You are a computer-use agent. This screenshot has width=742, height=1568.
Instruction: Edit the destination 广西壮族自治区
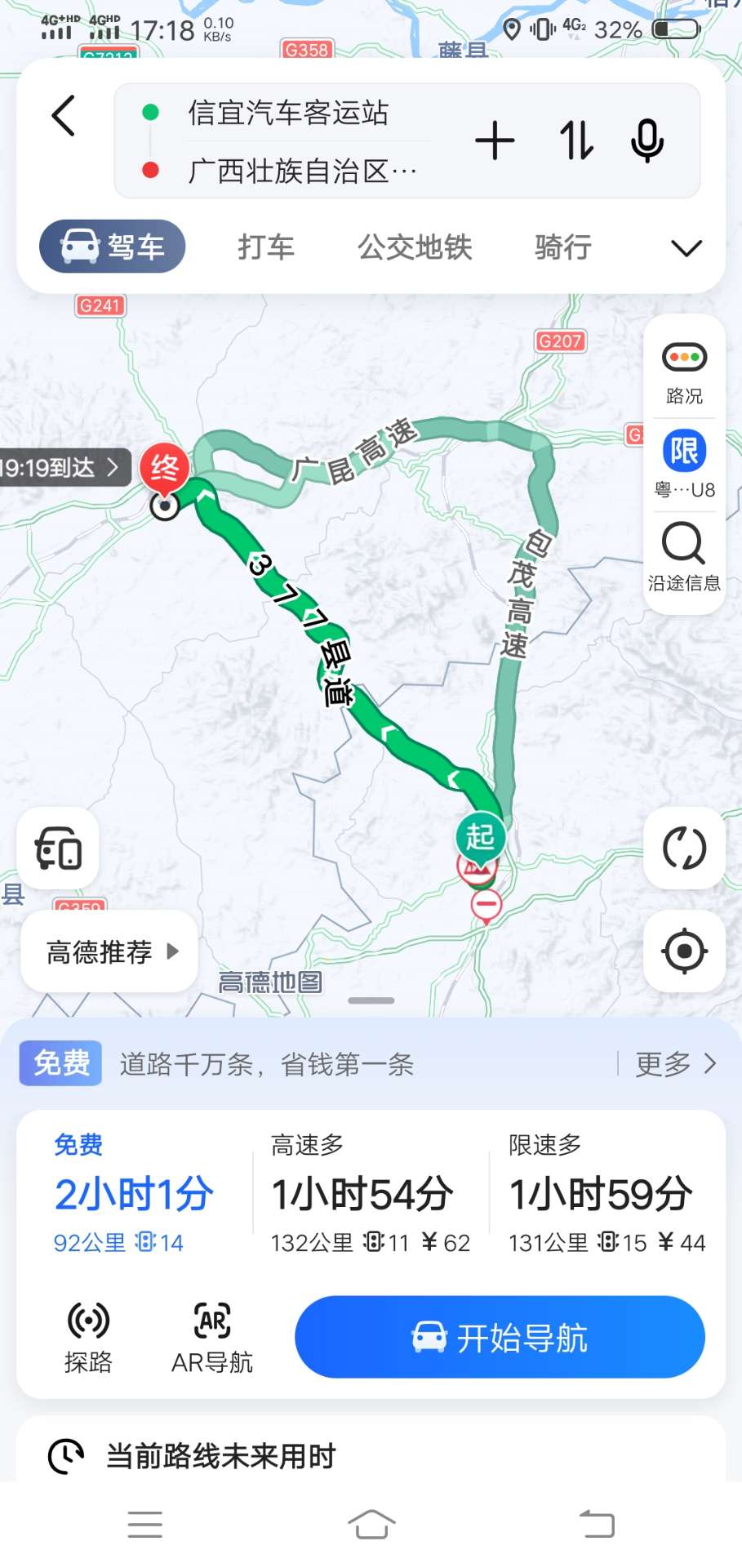(302, 171)
